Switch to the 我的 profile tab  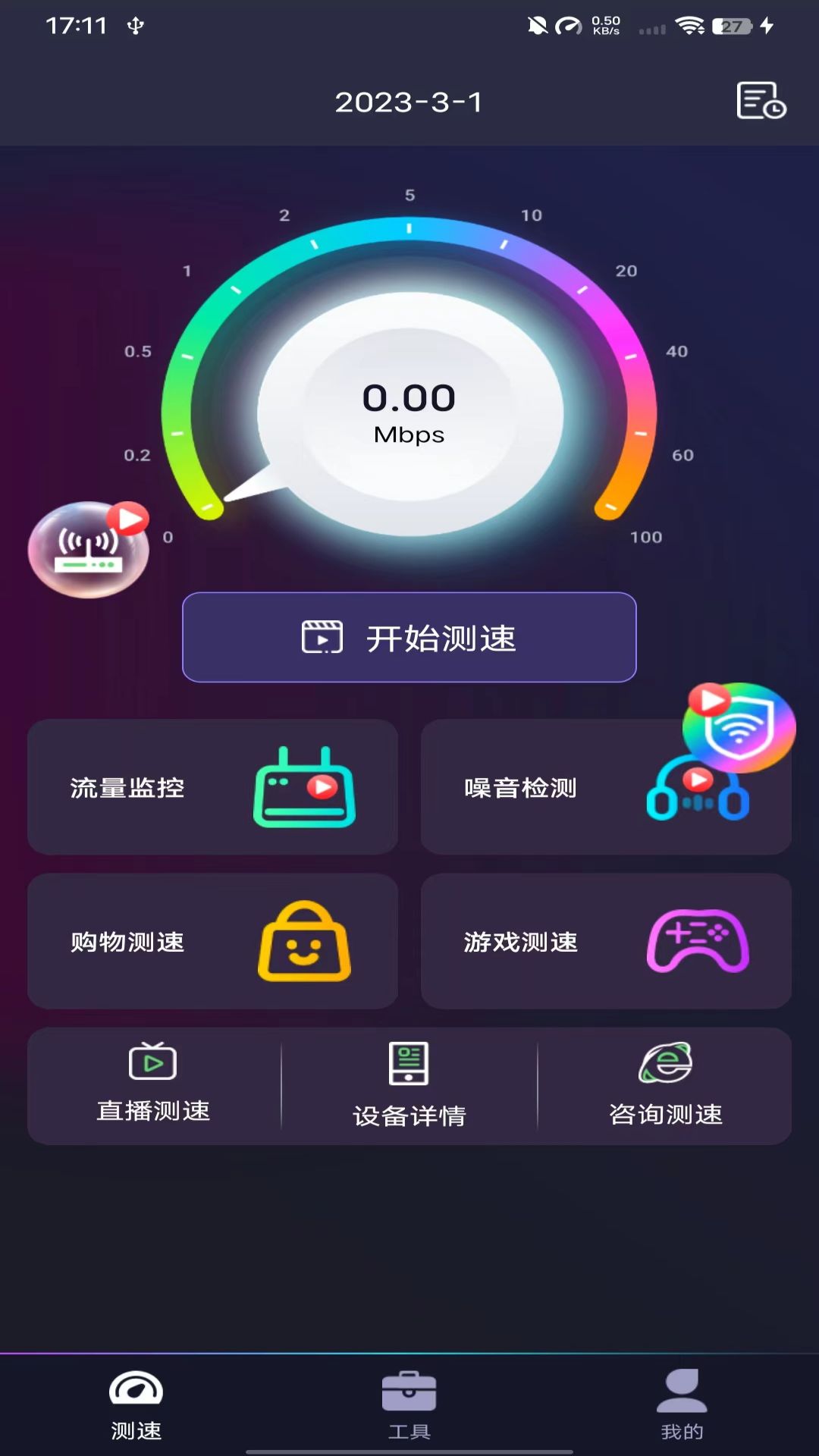[x=682, y=1406]
